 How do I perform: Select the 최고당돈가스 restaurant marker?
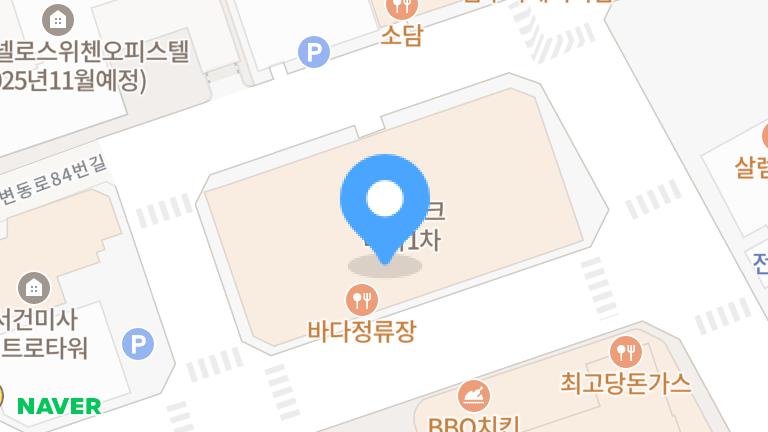625,352
